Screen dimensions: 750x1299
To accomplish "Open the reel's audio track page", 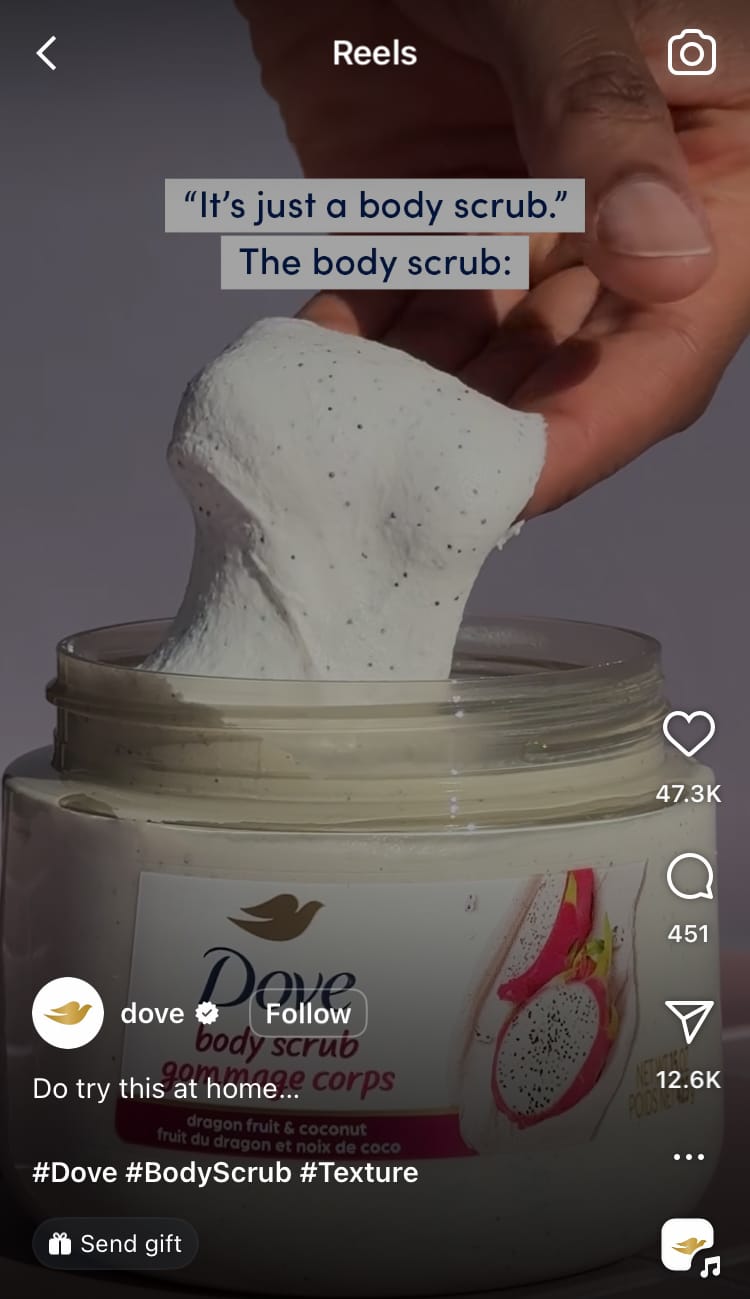I will pyautogui.click(x=690, y=1246).
